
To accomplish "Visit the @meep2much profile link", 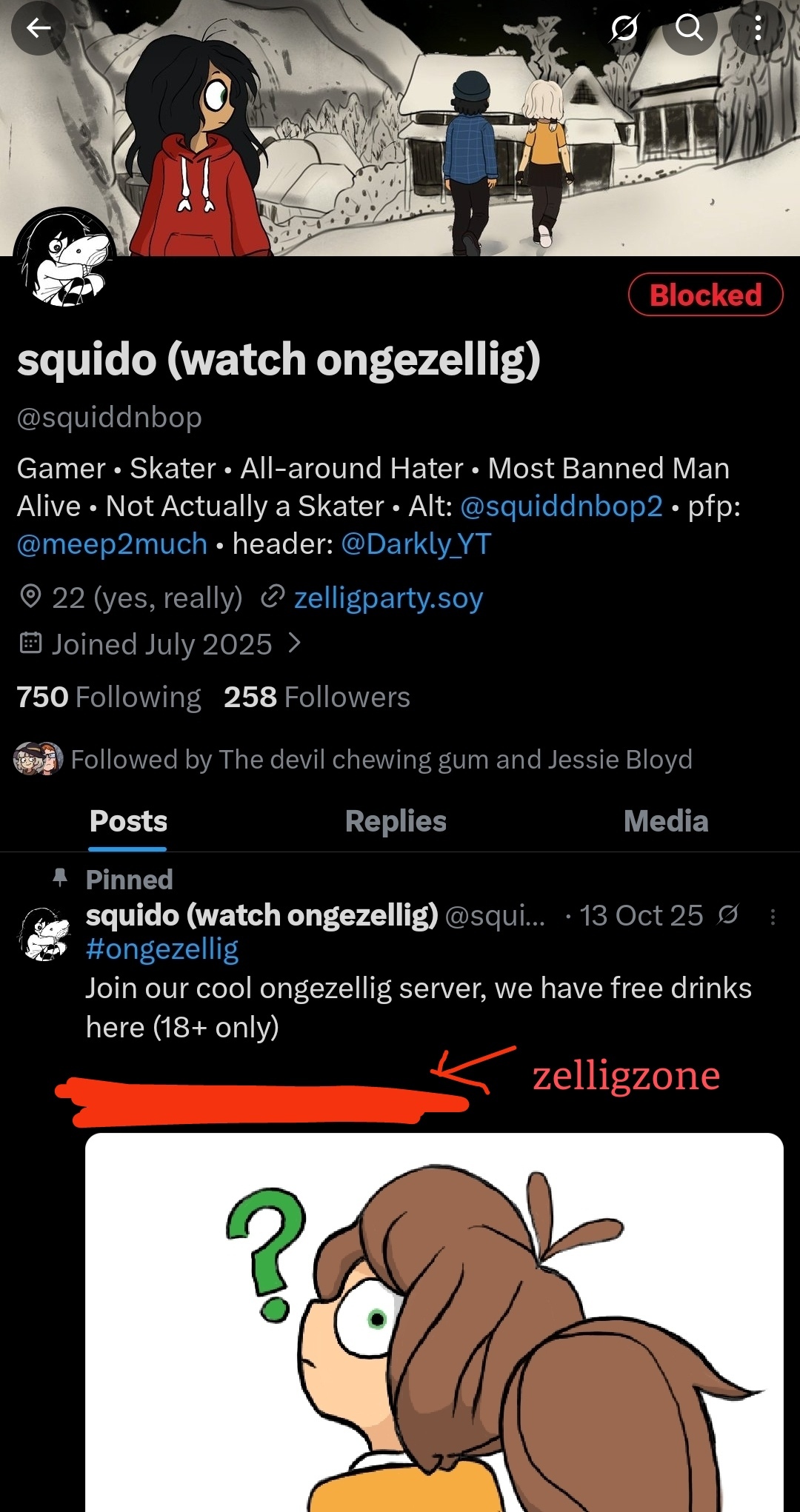I will tap(112, 544).
